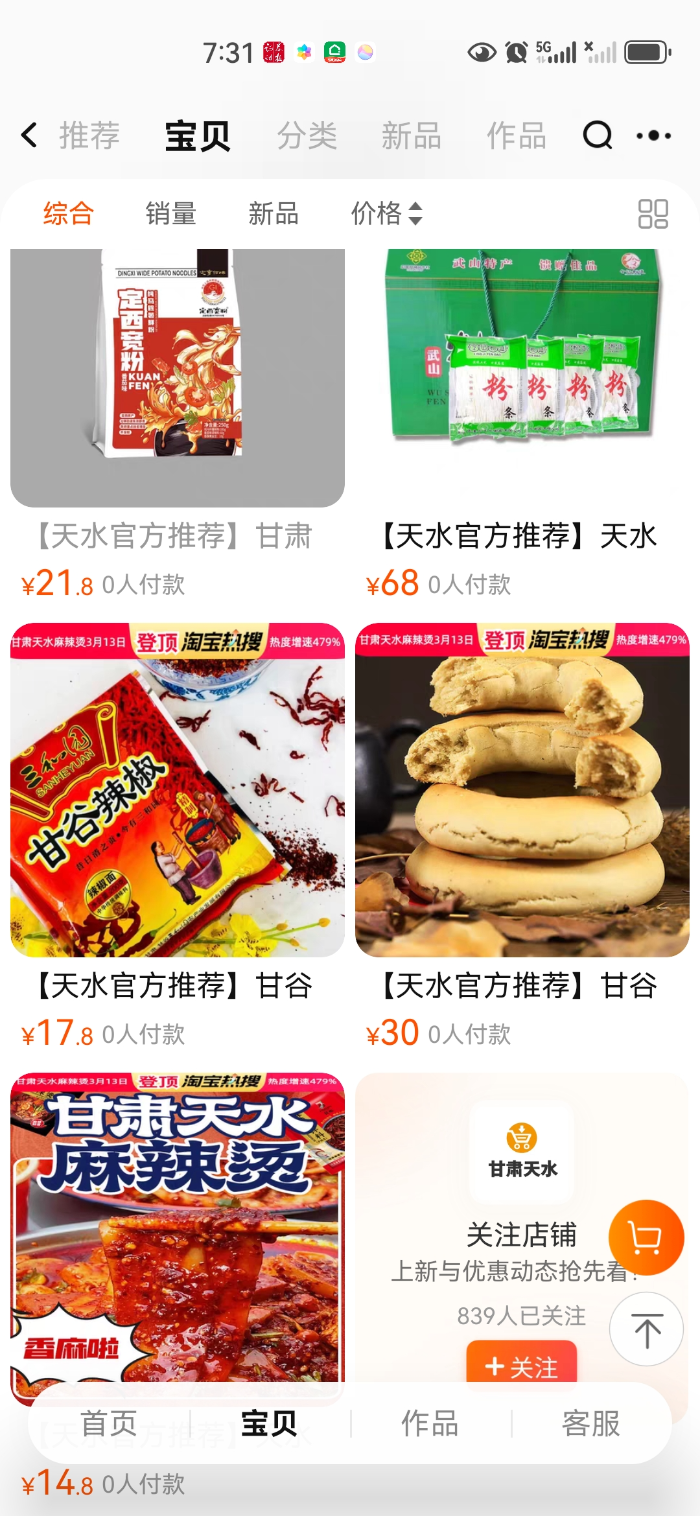Open the top 作品 tab
This screenshot has width=700, height=1516.
pos(516,135)
